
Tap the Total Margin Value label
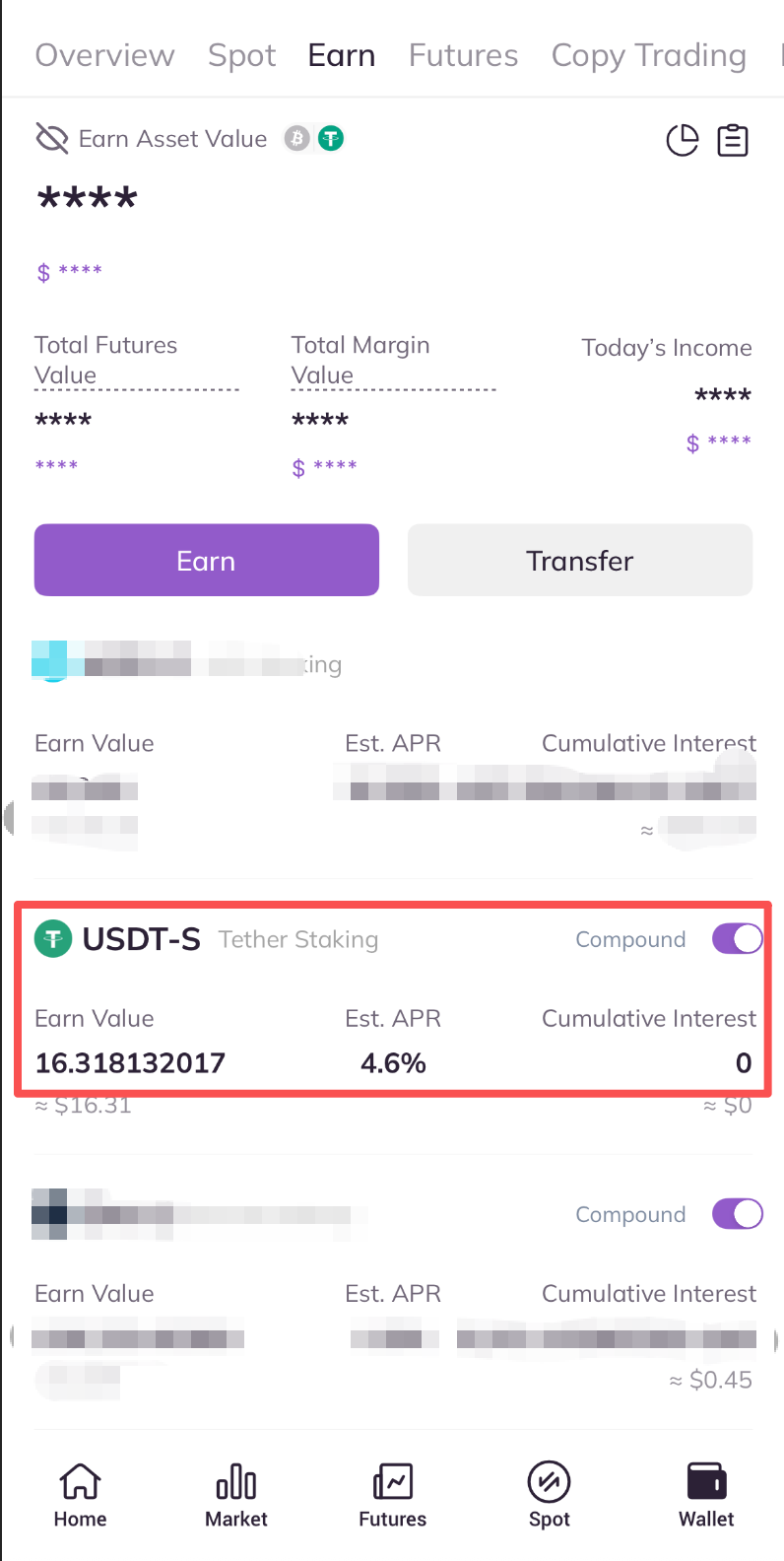coord(360,360)
